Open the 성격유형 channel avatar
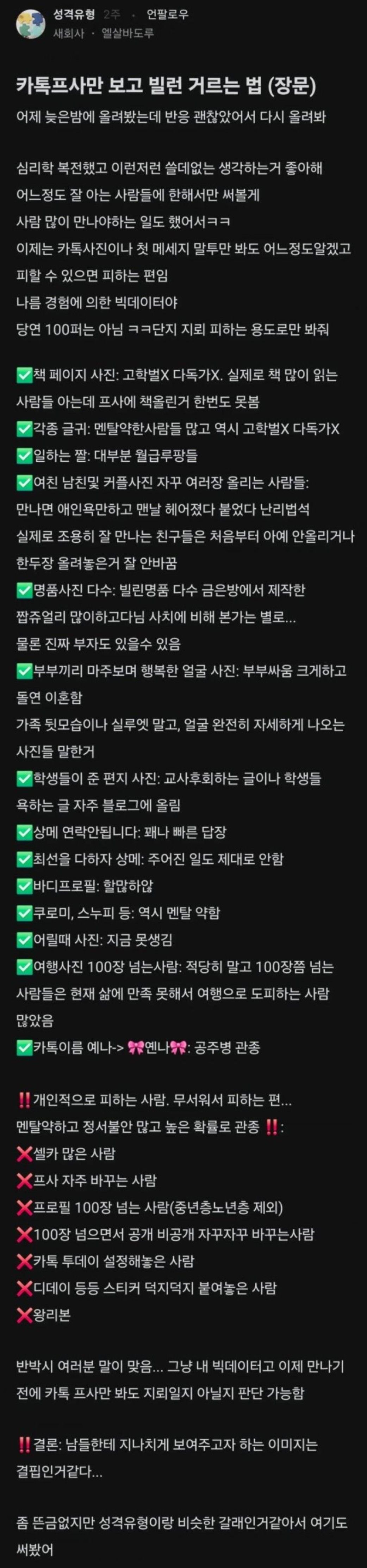The width and height of the screenshot is (367, 1568). tap(30, 23)
